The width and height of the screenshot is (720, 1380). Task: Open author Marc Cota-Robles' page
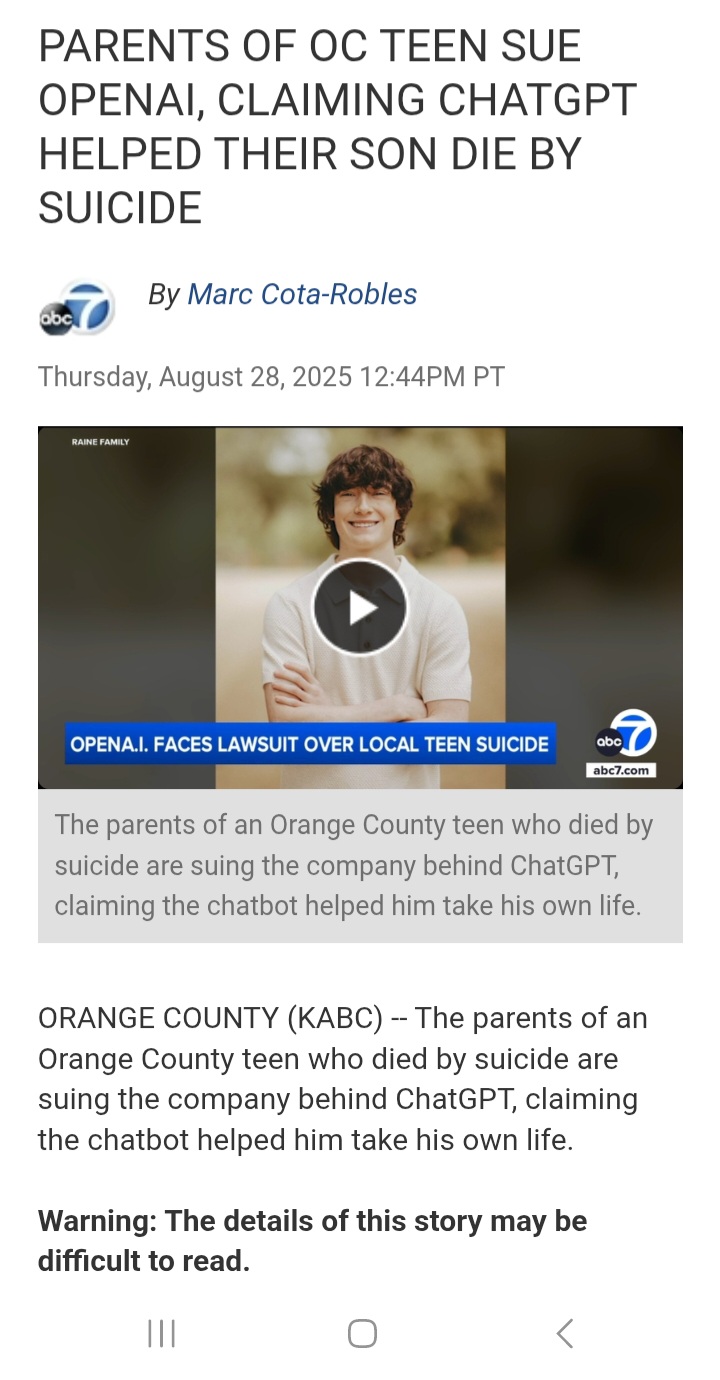tap(302, 294)
